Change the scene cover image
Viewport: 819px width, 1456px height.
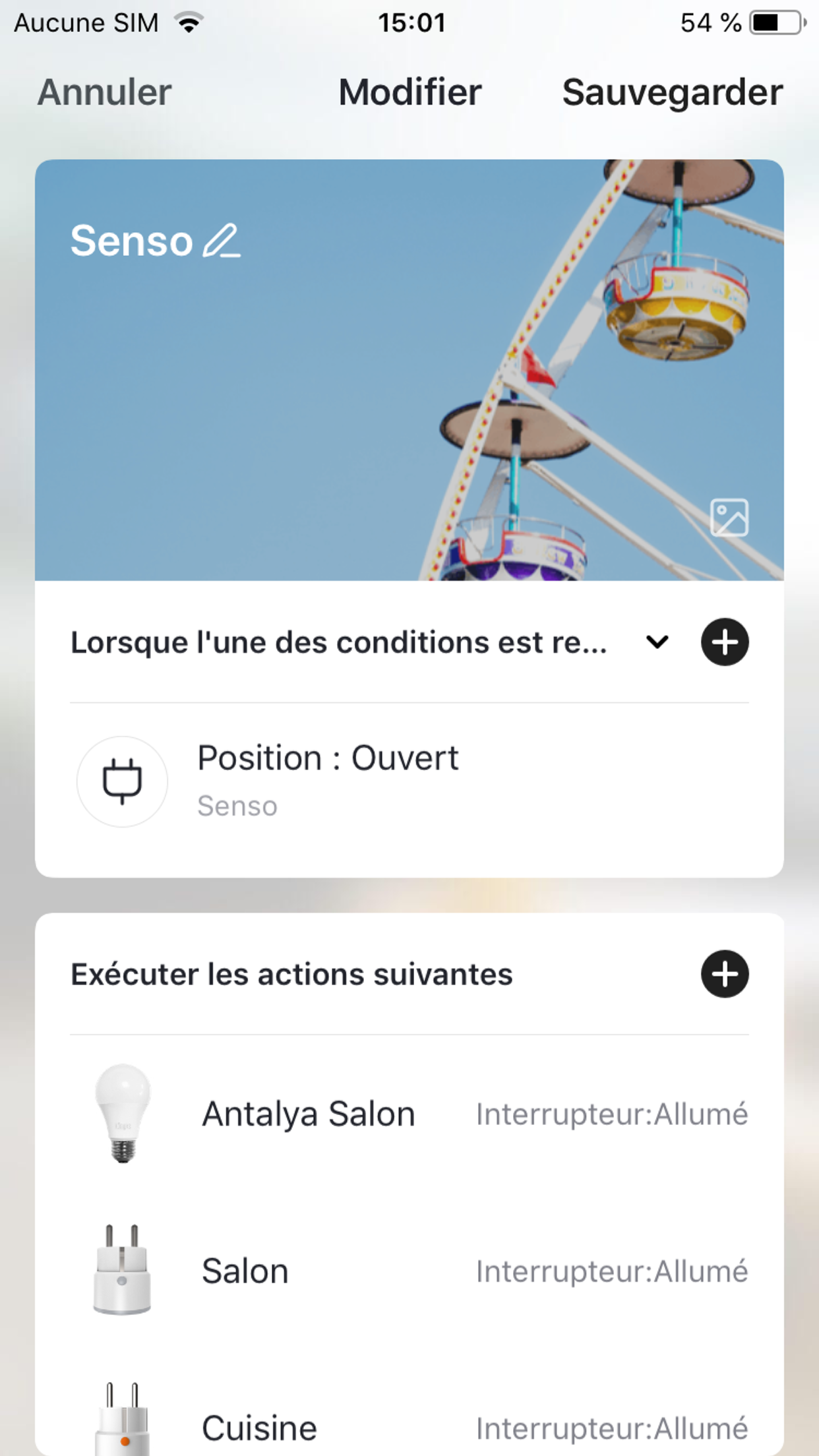[729, 518]
